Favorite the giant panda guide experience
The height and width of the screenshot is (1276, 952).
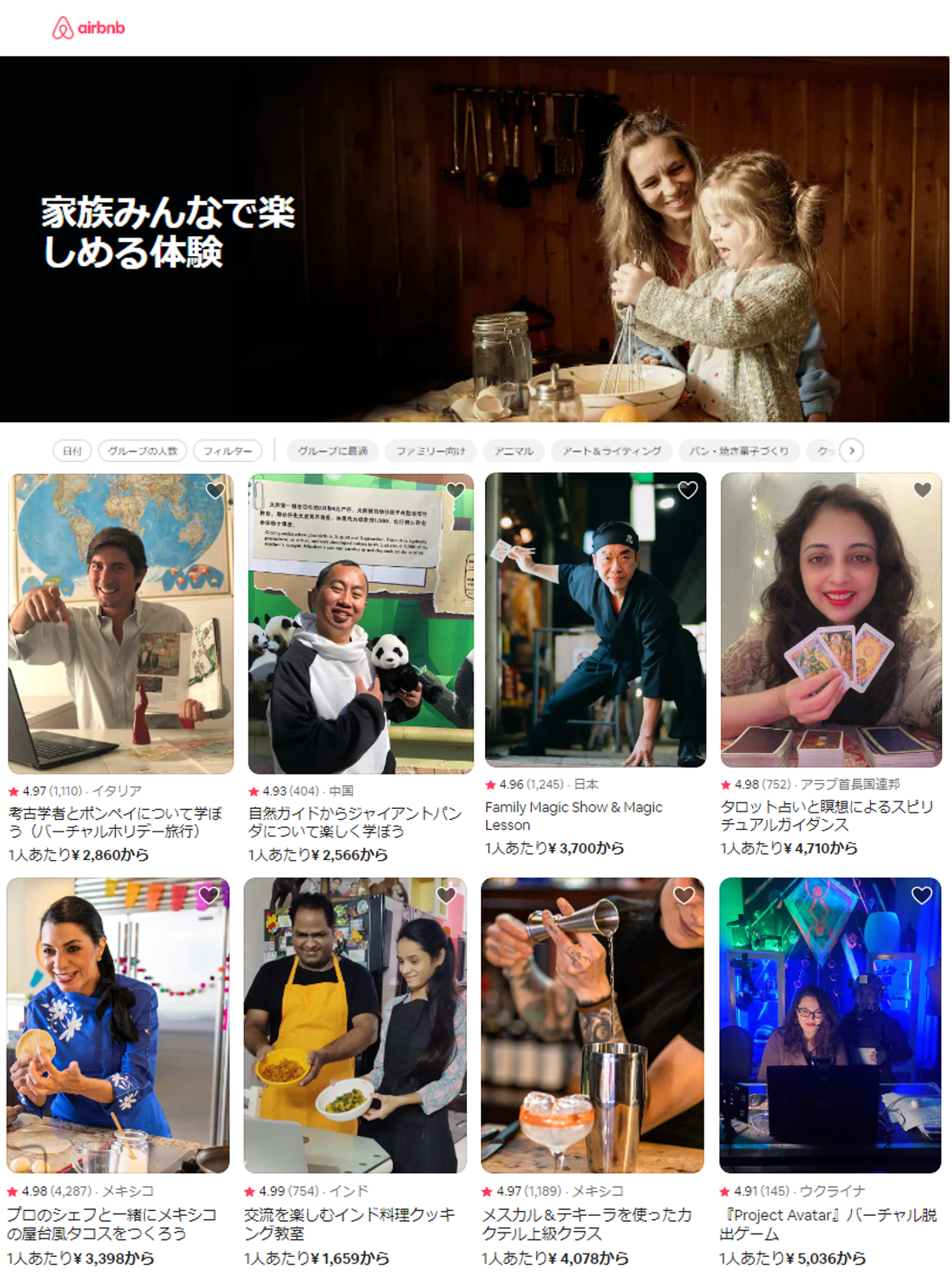455,490
